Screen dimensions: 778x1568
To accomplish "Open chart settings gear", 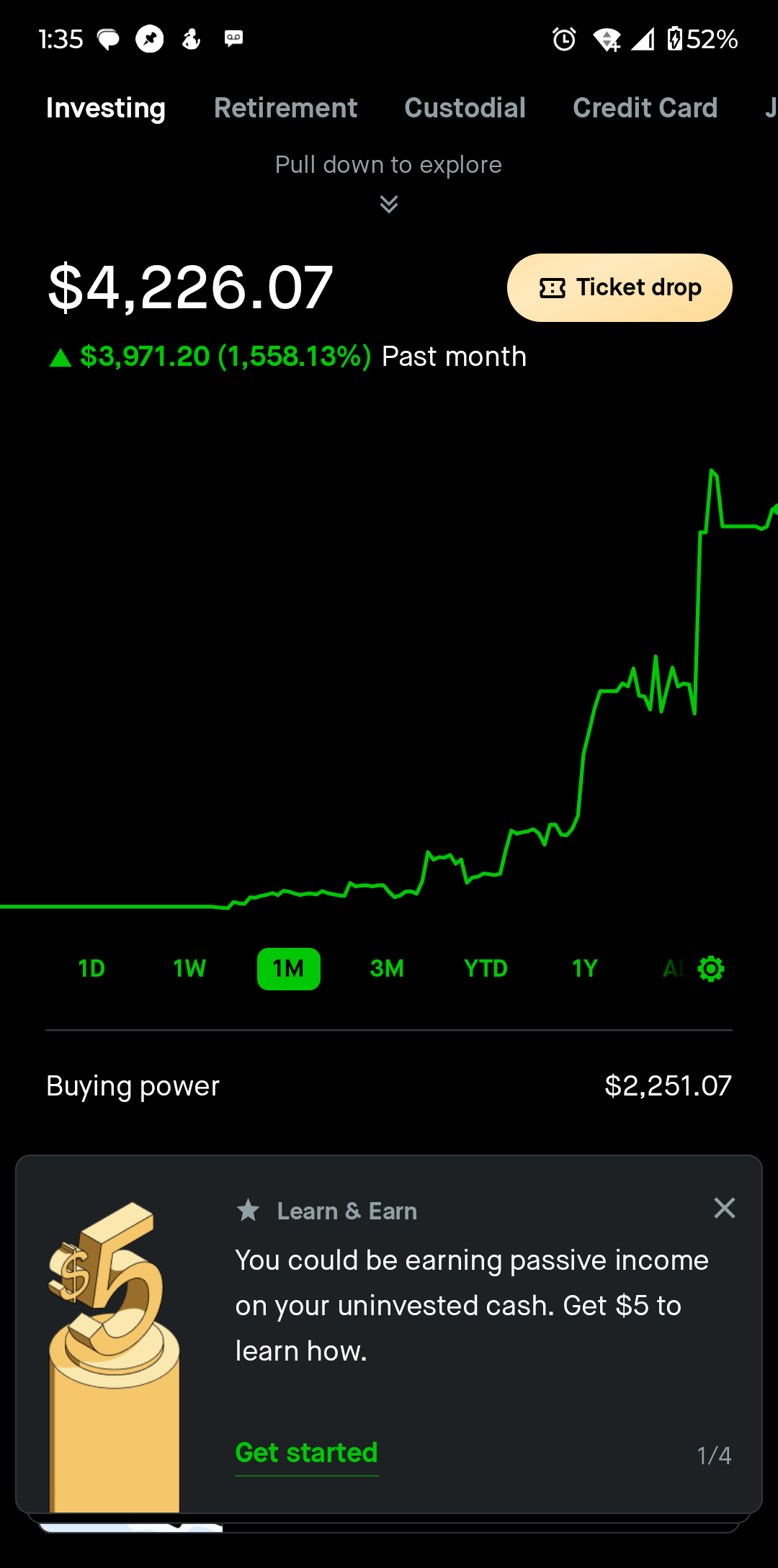I will tap(711, 969).
